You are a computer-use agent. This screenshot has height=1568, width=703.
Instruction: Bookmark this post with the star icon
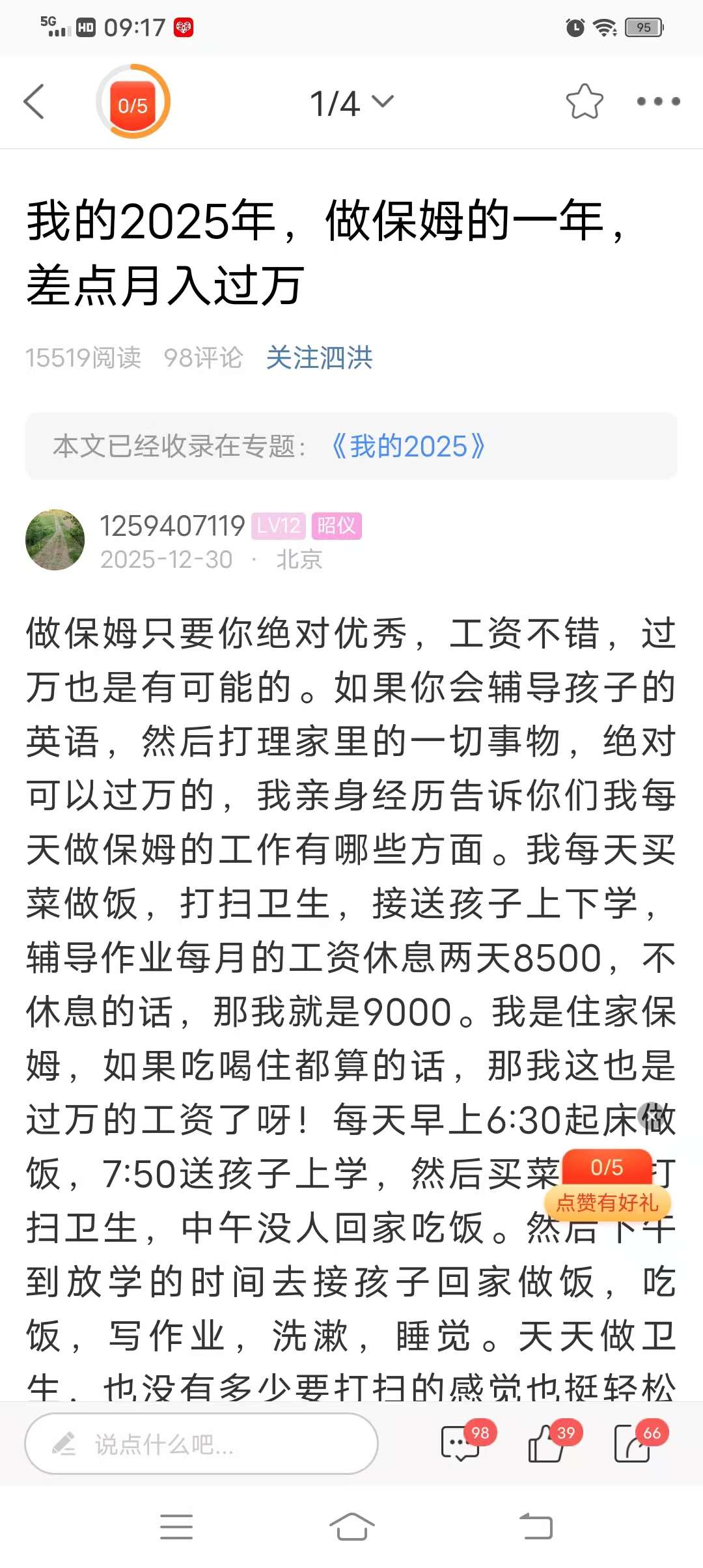[584, 102]
